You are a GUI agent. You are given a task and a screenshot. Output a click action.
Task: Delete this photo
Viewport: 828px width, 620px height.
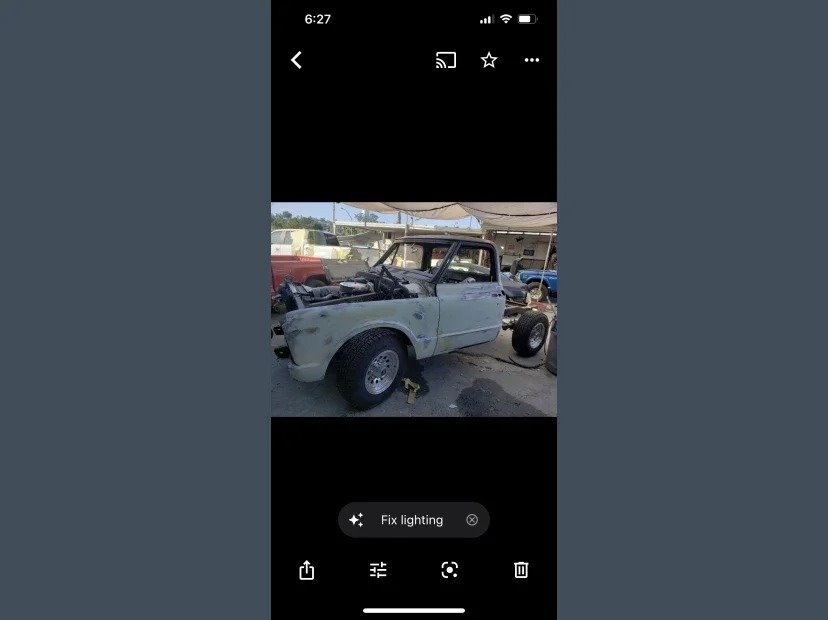pos(521,570)
